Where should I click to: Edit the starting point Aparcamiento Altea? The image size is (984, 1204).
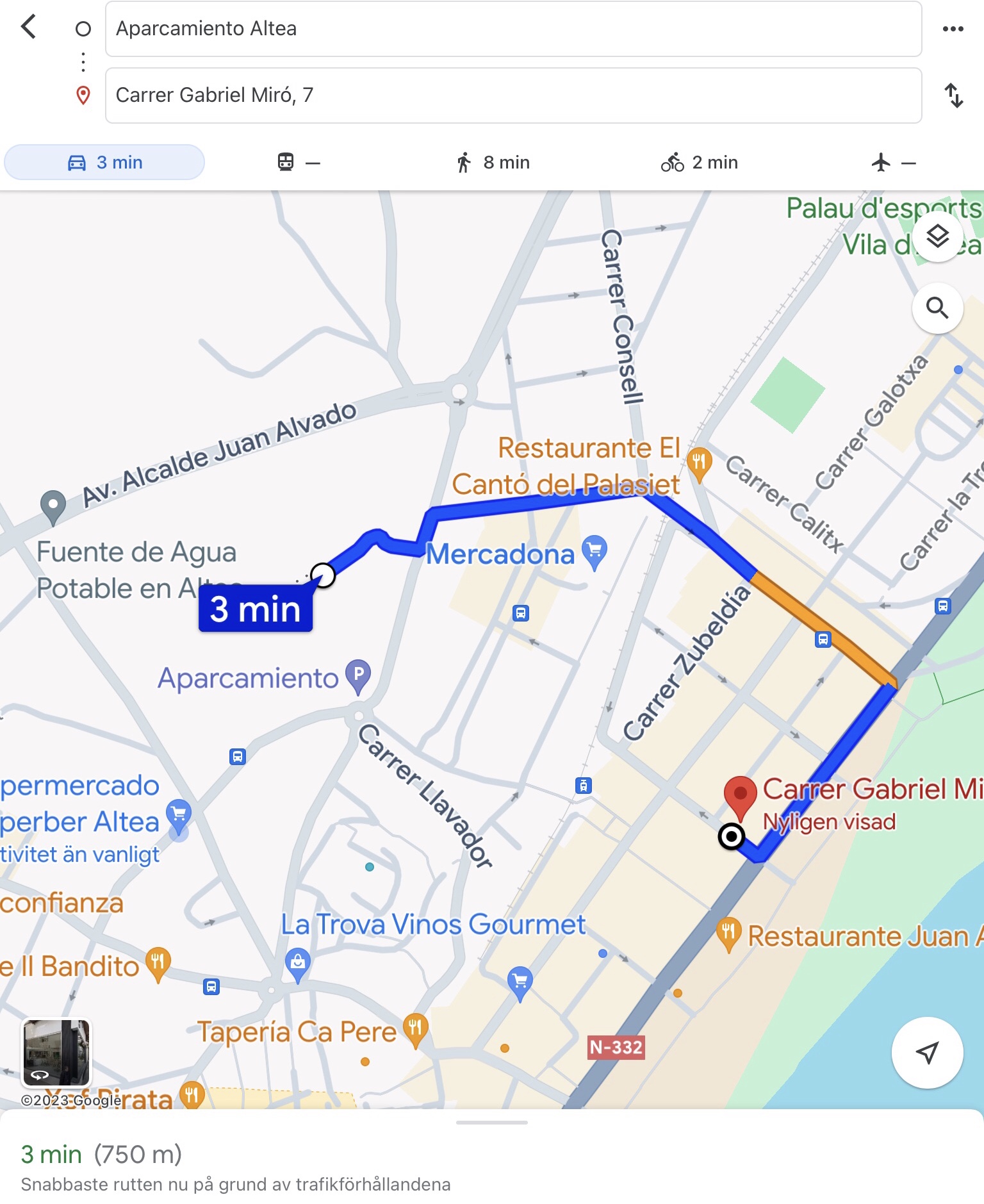(512, 29)
